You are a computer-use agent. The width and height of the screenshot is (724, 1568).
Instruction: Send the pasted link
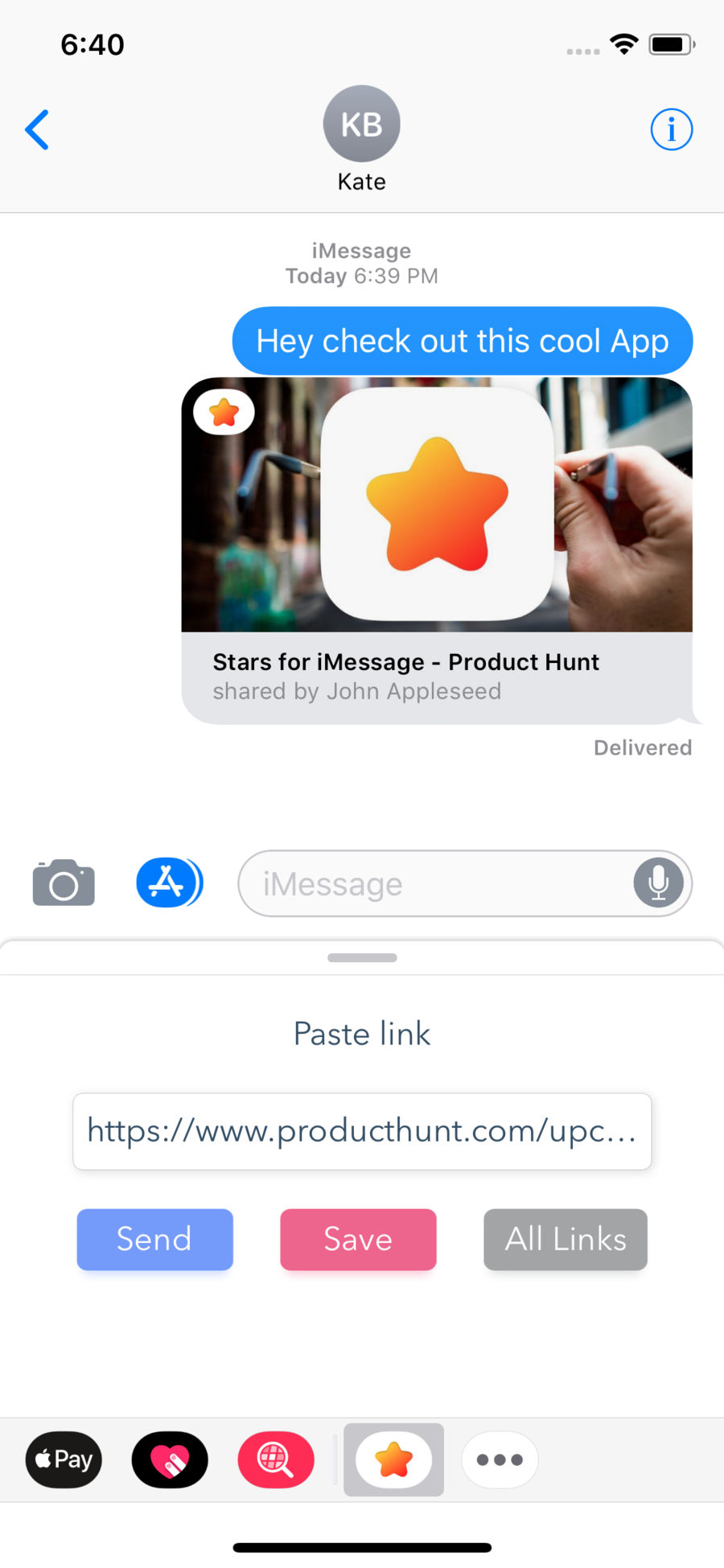click(x=154, y=1240)
